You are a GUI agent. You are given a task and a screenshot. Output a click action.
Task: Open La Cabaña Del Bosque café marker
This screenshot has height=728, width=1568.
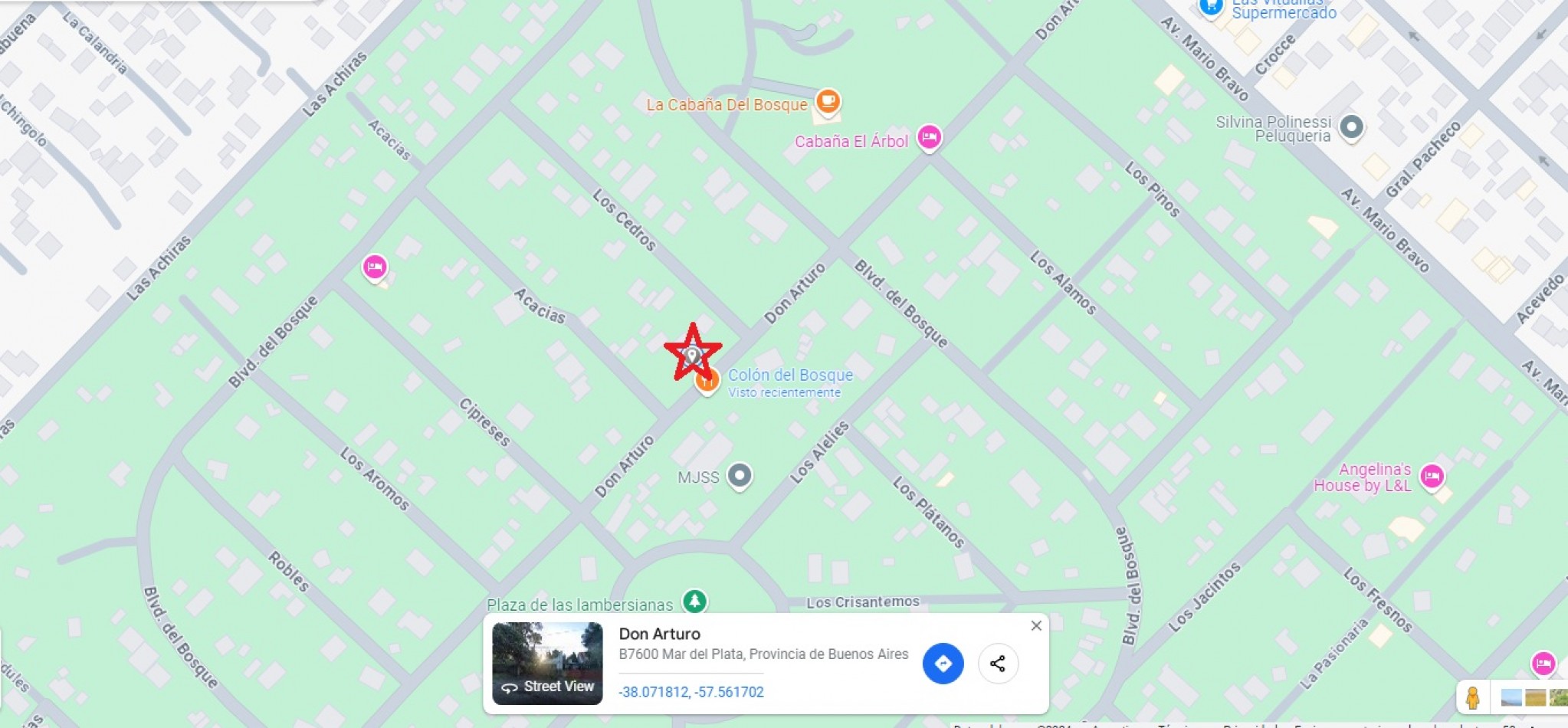coord(828,101)
